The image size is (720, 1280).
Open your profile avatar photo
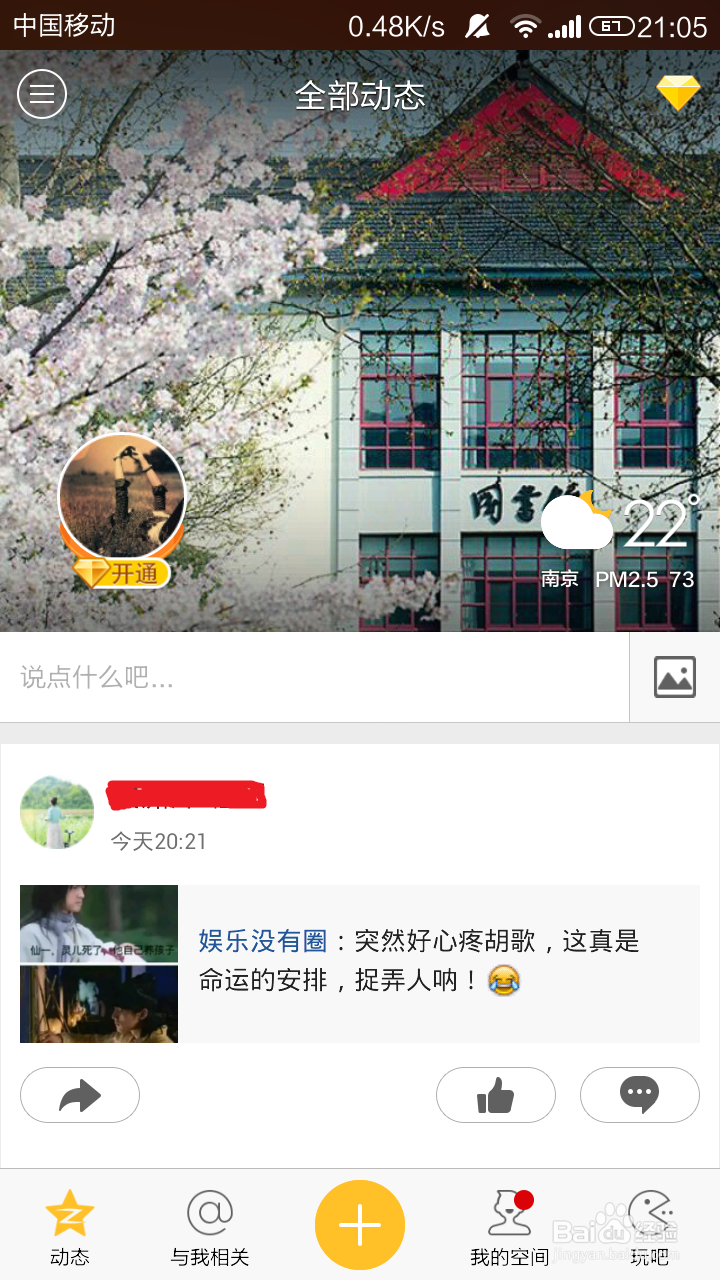122,497
